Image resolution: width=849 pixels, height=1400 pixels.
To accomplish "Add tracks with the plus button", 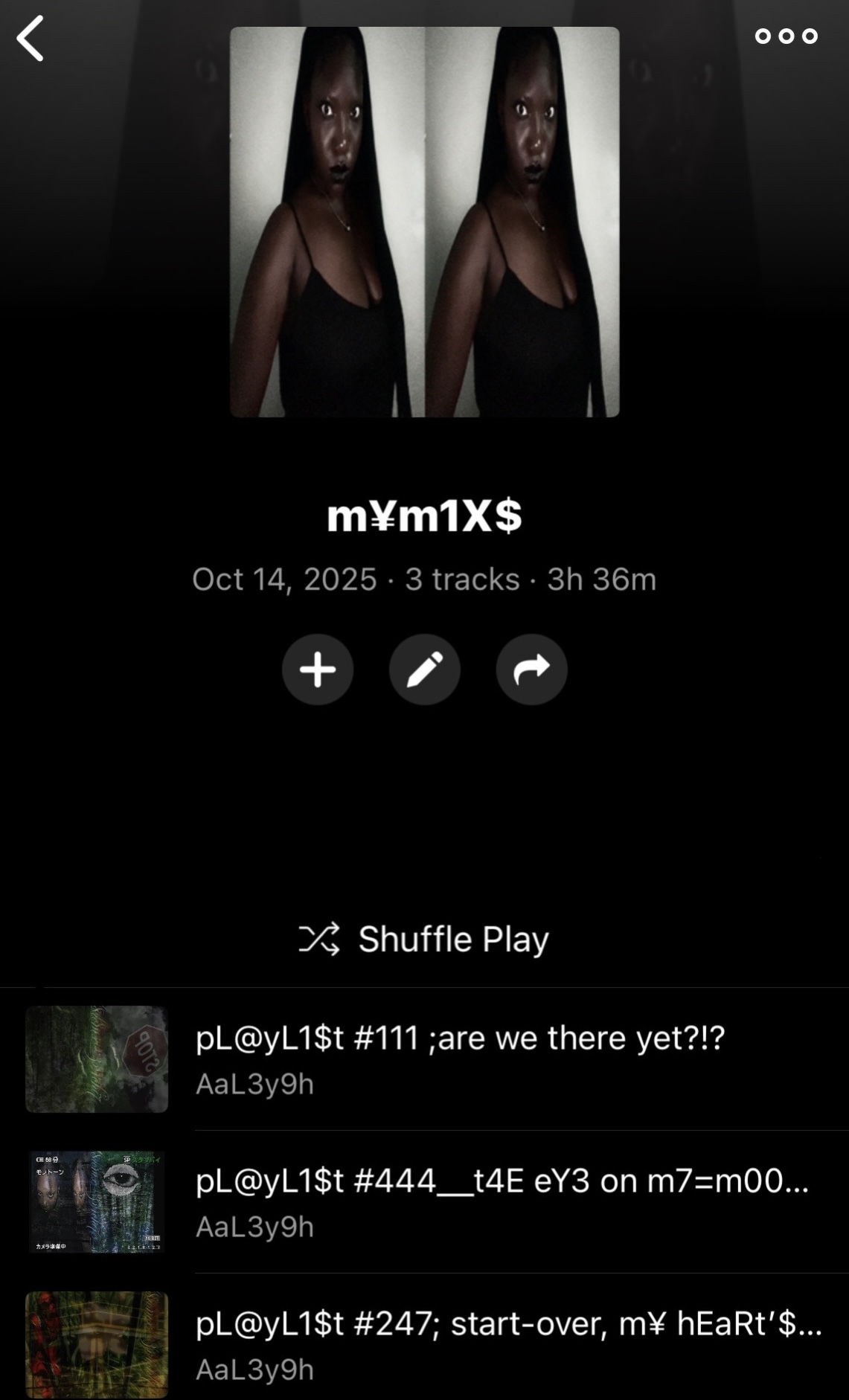I will (318, 670).
